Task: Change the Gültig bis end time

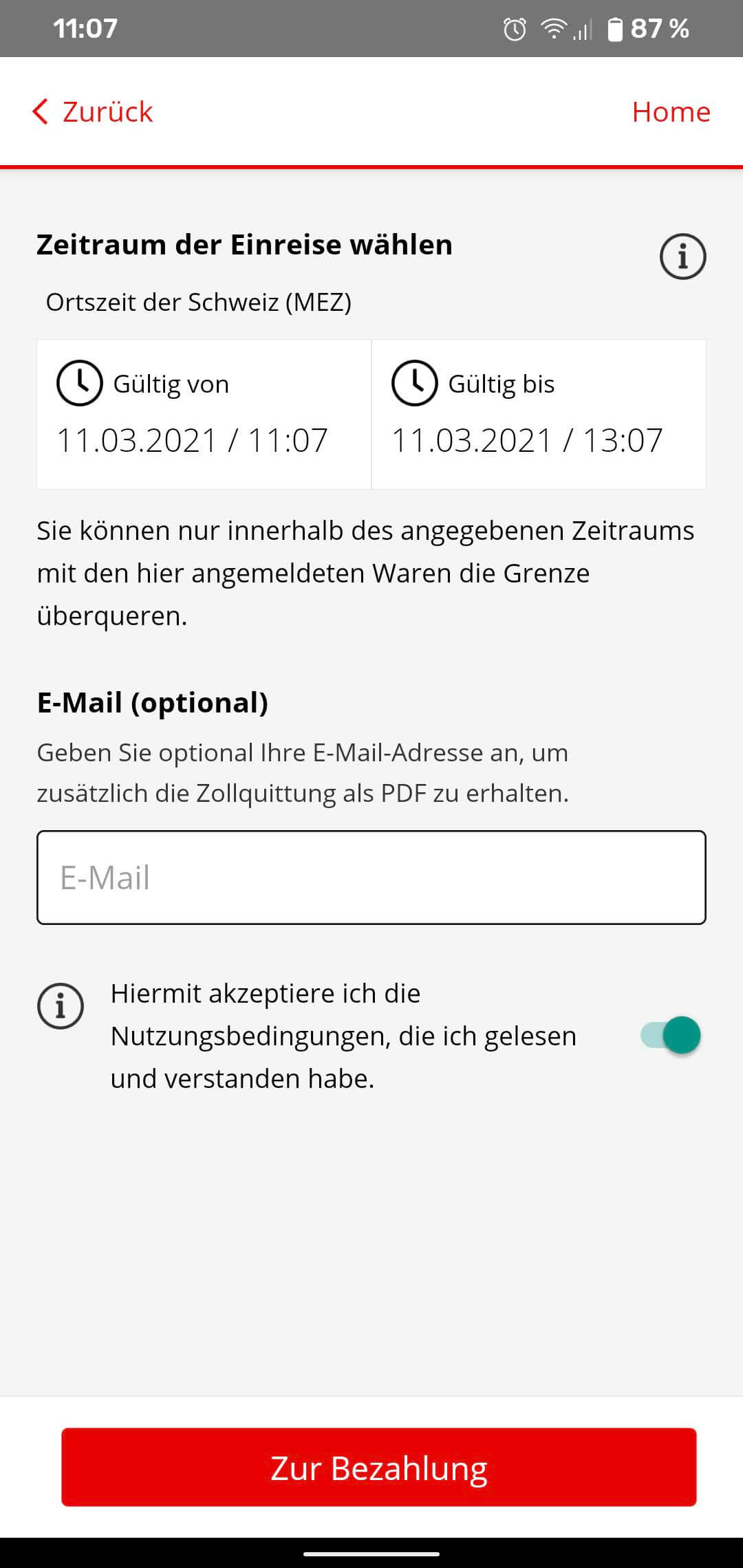Action: tap(538, 414)
